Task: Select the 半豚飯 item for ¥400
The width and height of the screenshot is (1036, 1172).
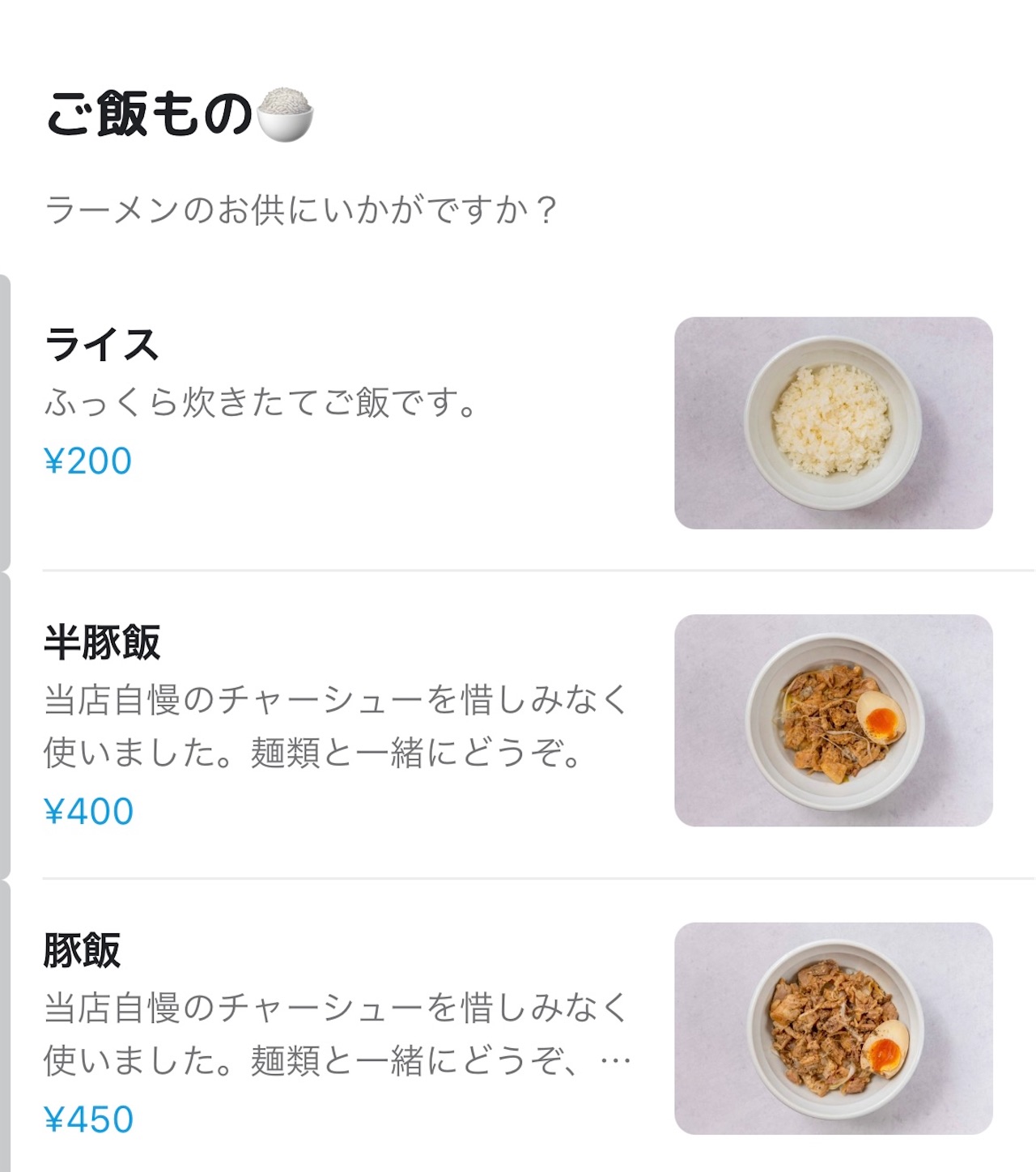Action: coord(102,643)
